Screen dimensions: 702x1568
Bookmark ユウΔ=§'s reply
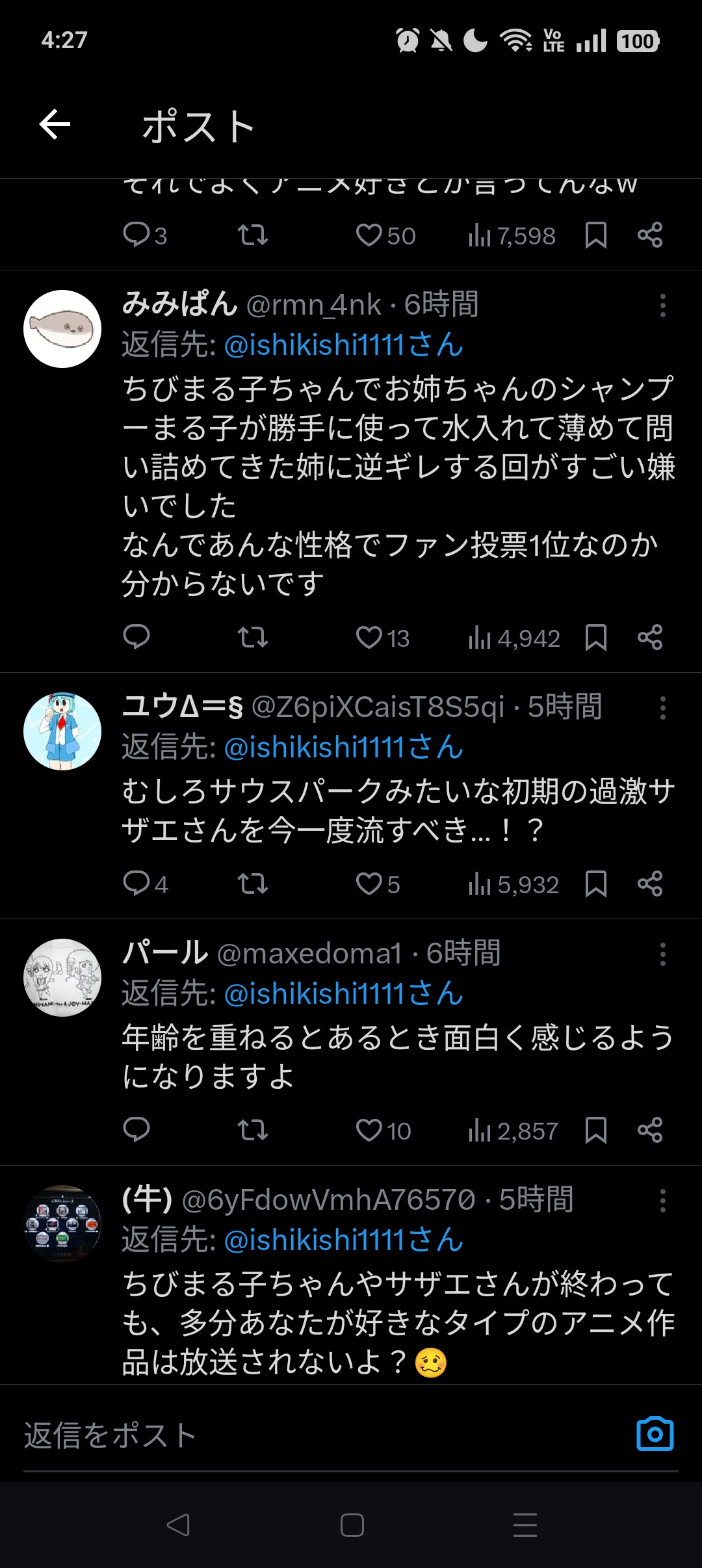[x=595, y=884]
